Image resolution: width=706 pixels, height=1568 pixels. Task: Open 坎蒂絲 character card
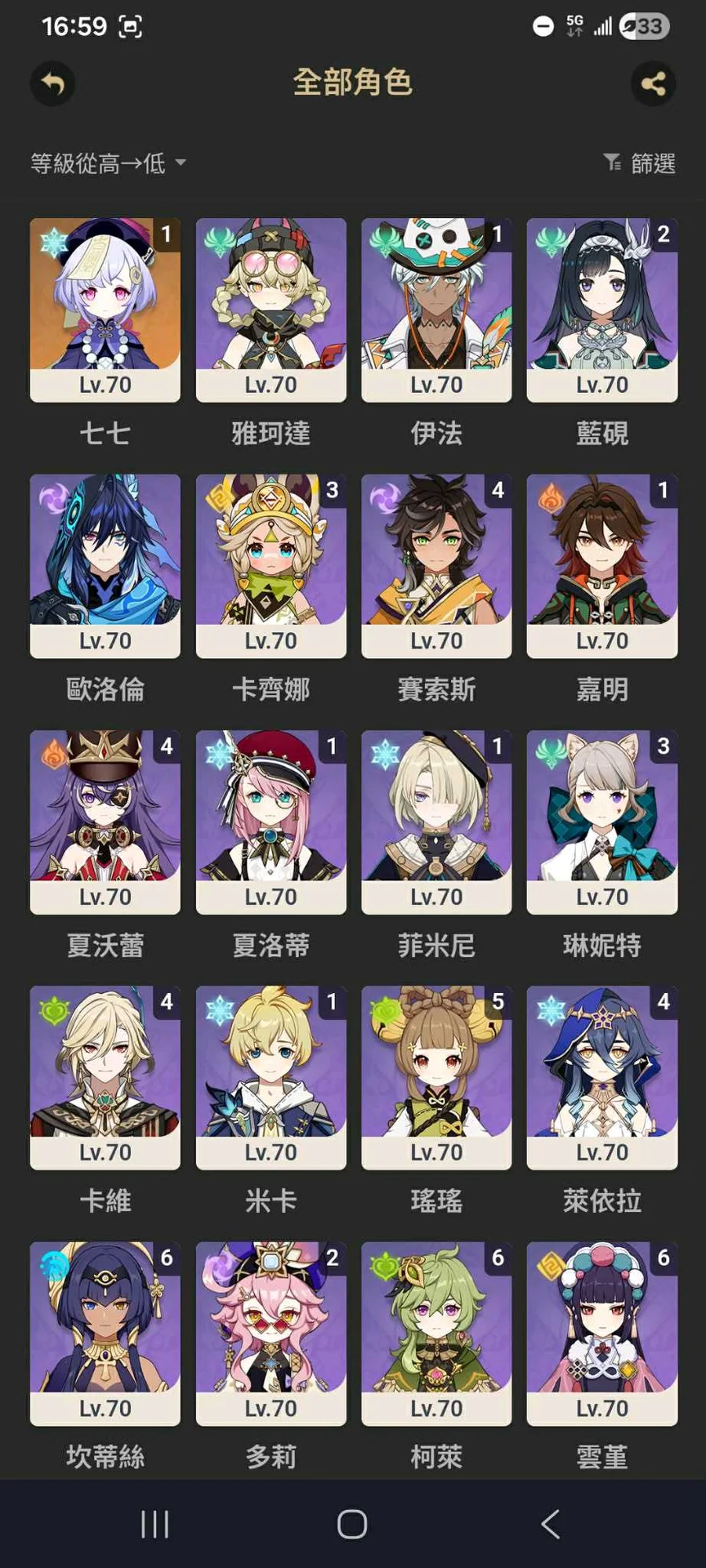click(105, 1333)
